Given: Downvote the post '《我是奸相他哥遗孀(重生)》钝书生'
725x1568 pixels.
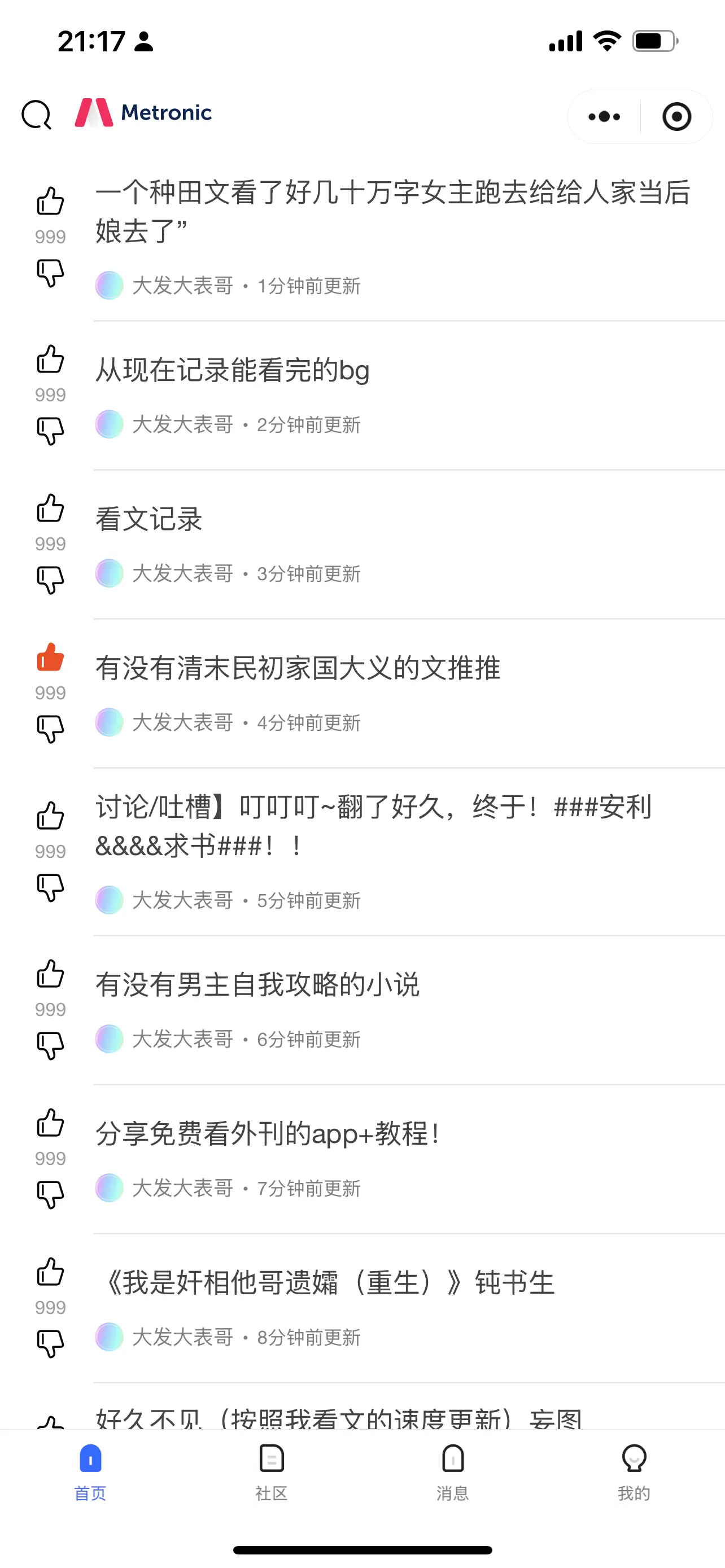Looking at the screenshot, I should (x=50, y=1343).
